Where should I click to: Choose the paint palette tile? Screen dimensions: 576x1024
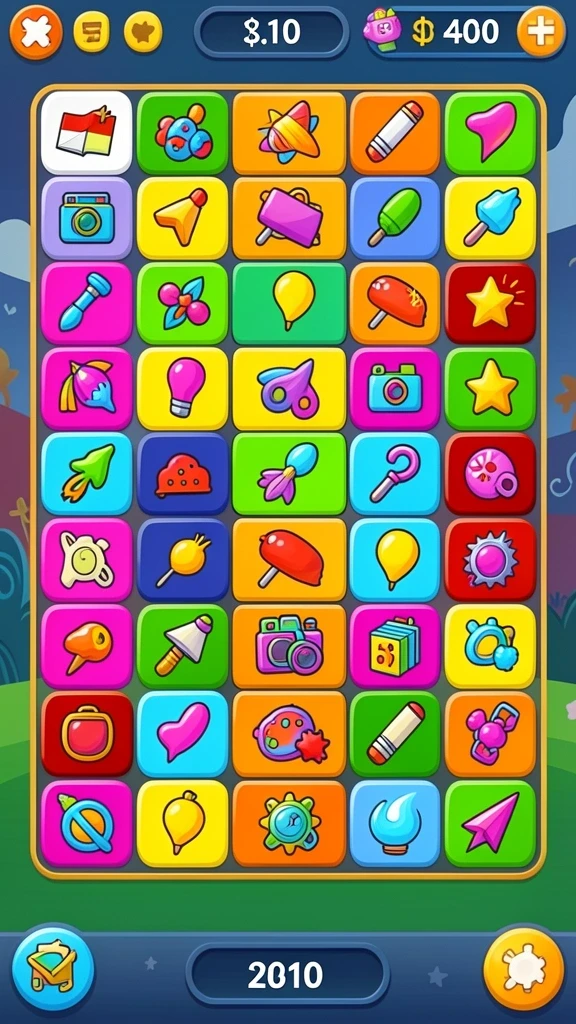pyautogui.click(x=289, y=734)
